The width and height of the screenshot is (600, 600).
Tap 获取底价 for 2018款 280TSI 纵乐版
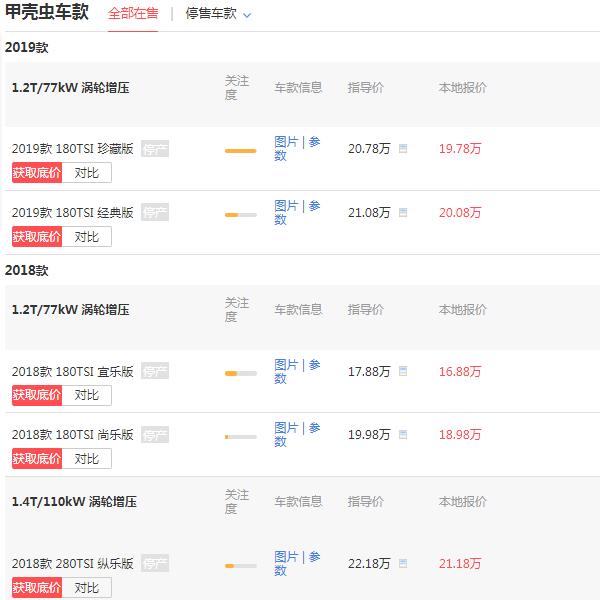[x=36, y=588]
